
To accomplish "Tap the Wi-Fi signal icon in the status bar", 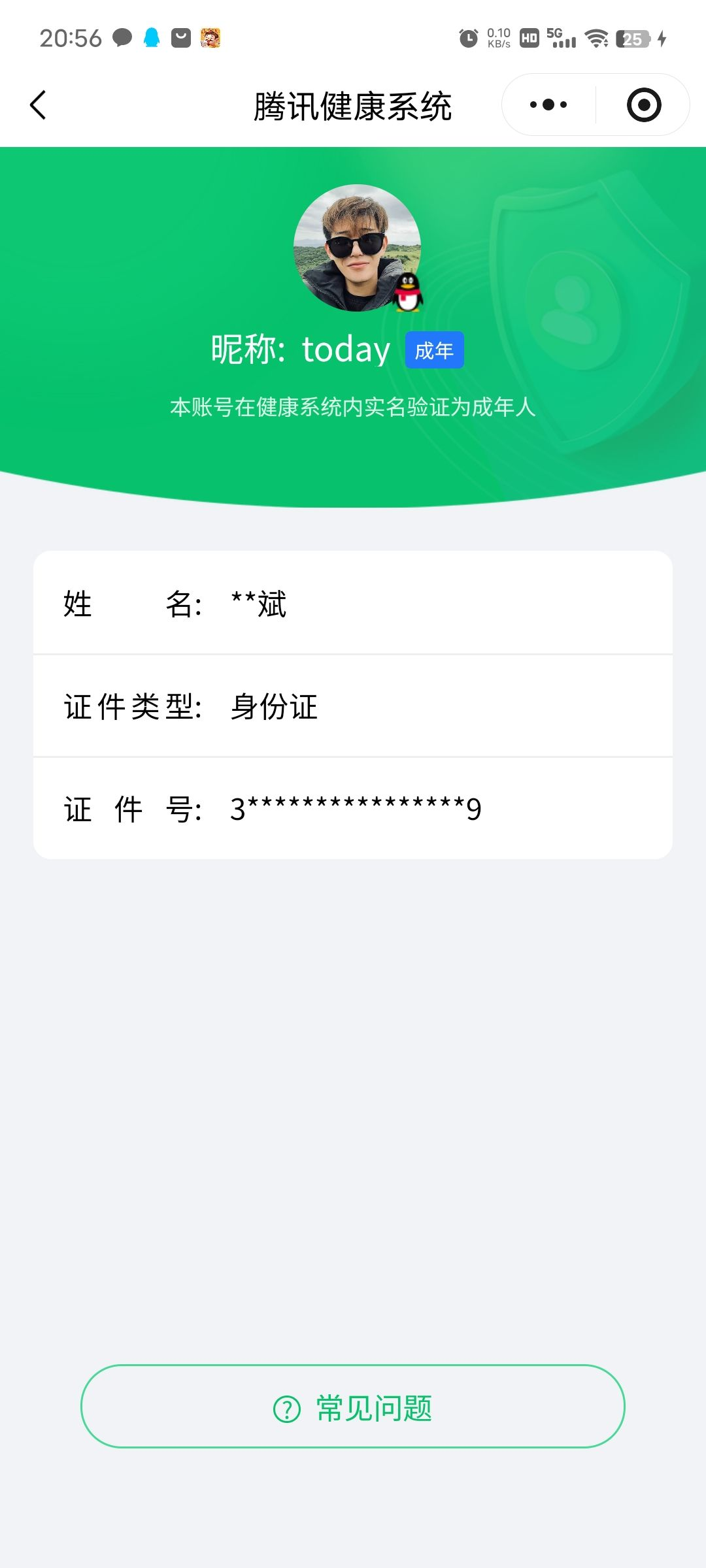I will pos(598,37).
